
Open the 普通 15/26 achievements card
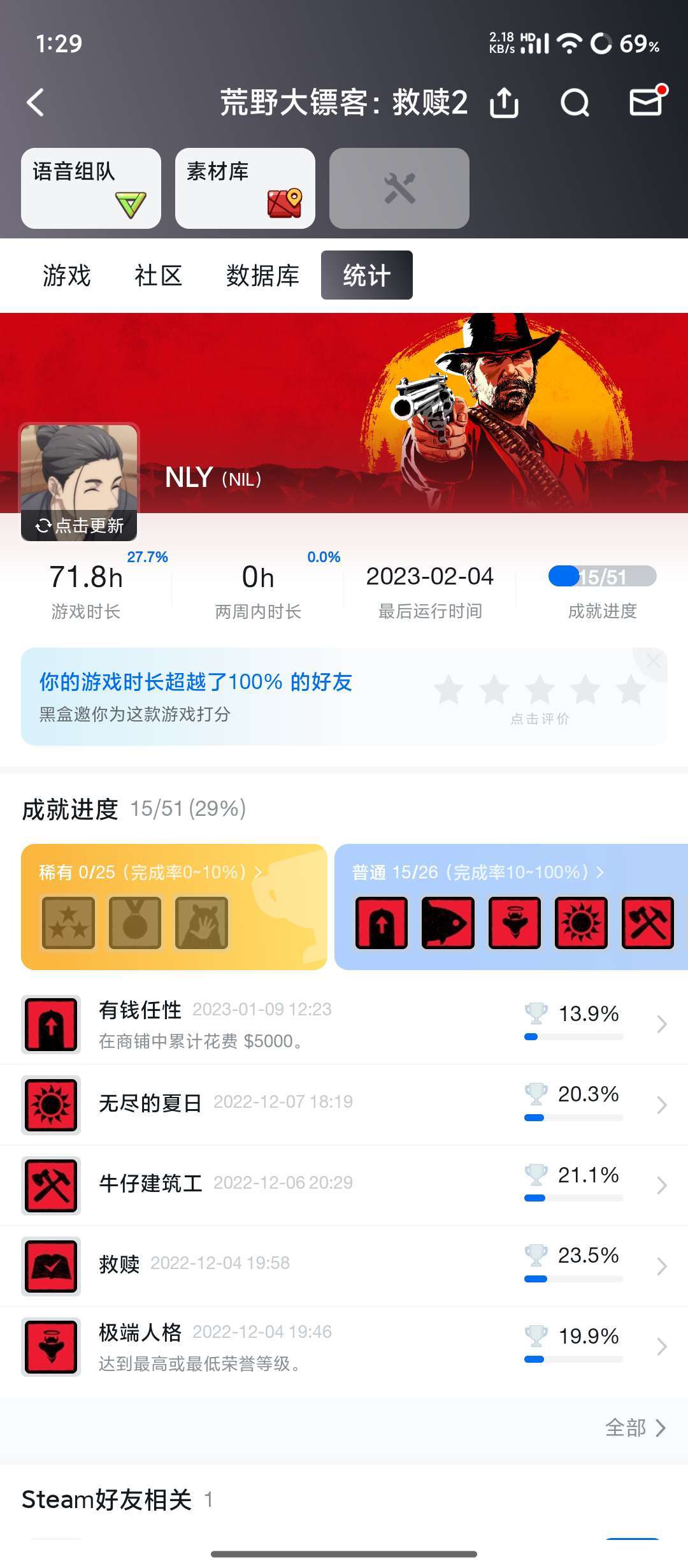click(x=510, y=906)
